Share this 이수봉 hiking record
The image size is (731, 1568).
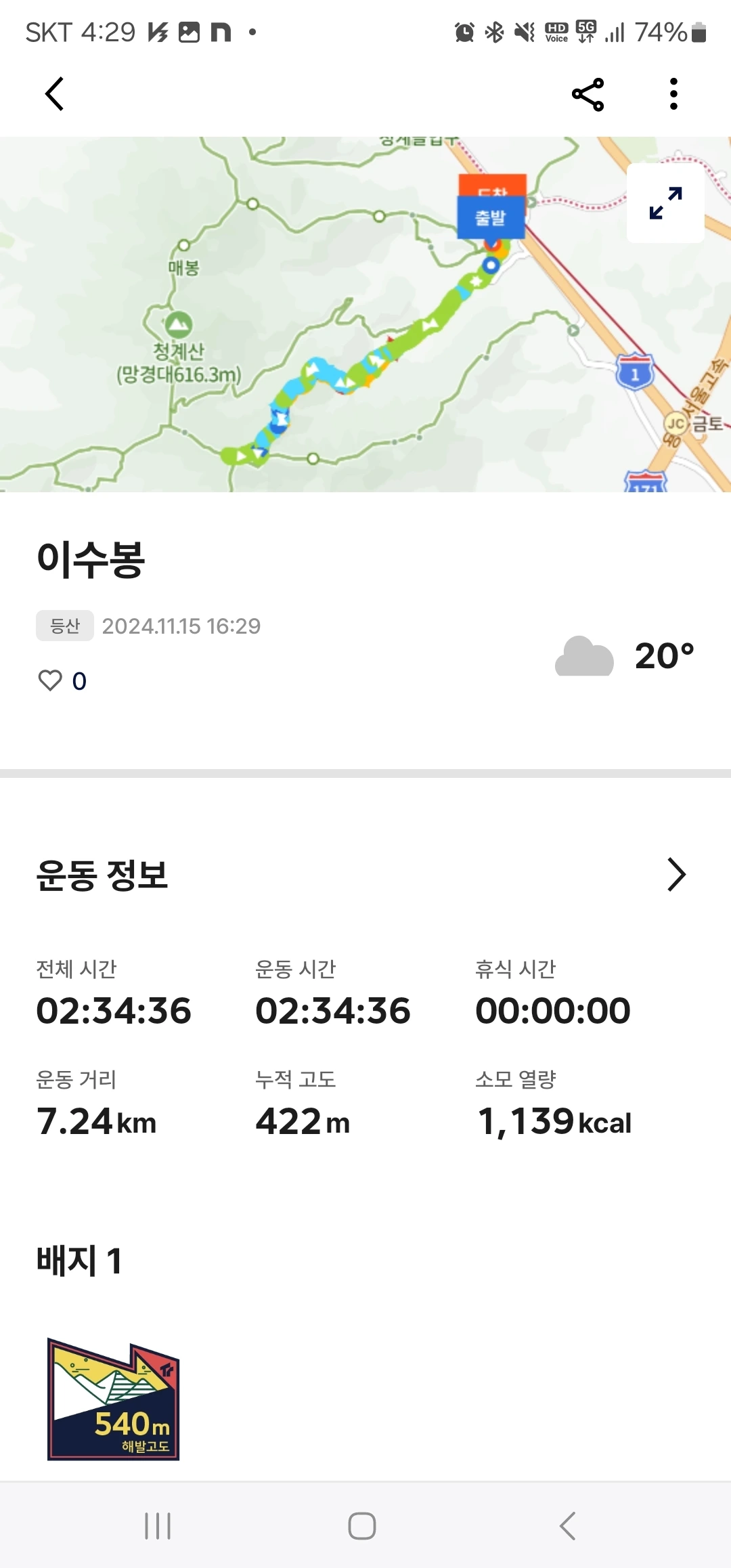pos(588,95)
